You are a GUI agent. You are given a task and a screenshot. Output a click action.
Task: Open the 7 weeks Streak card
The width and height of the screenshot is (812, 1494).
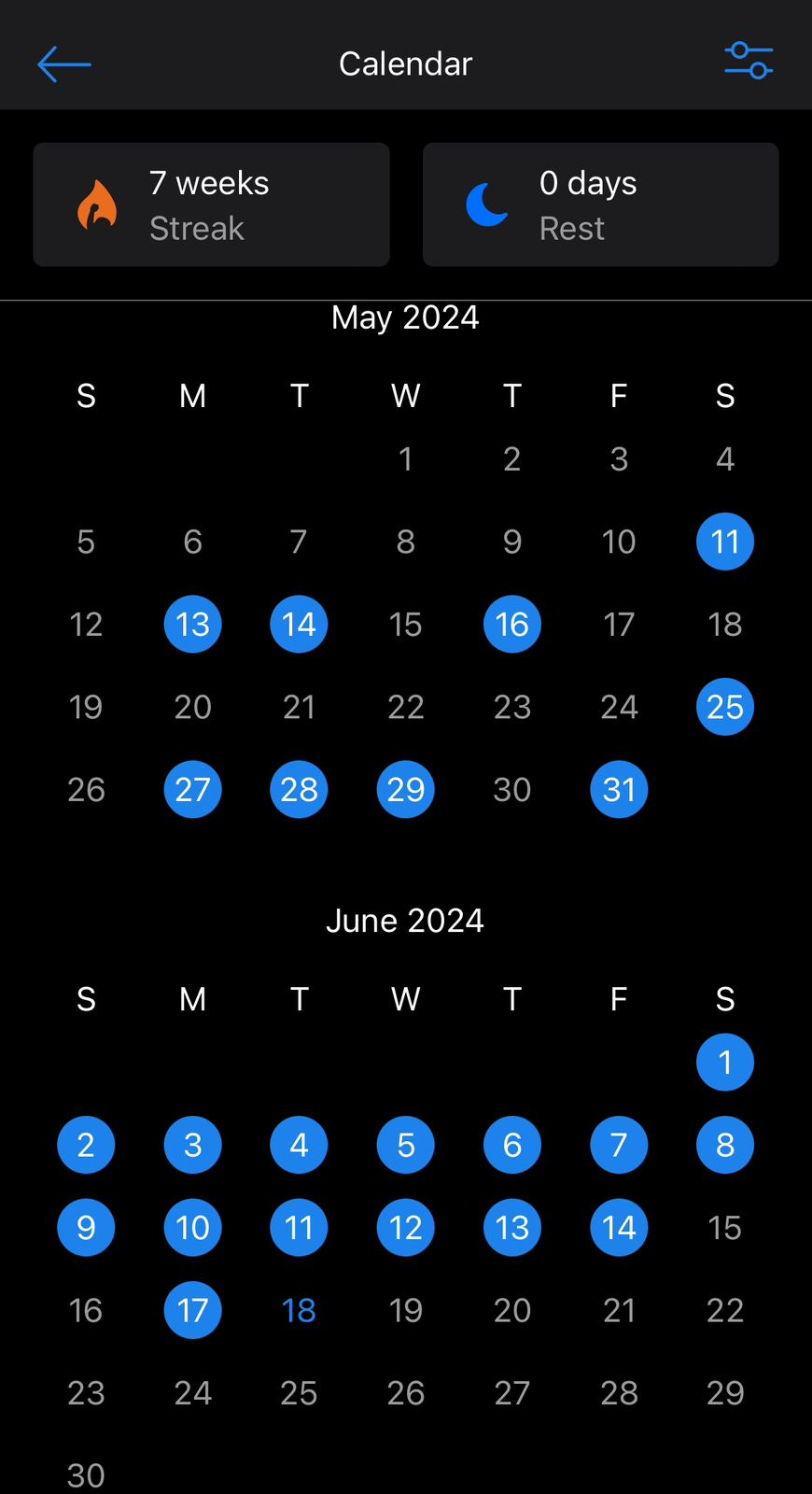[211, 204]
